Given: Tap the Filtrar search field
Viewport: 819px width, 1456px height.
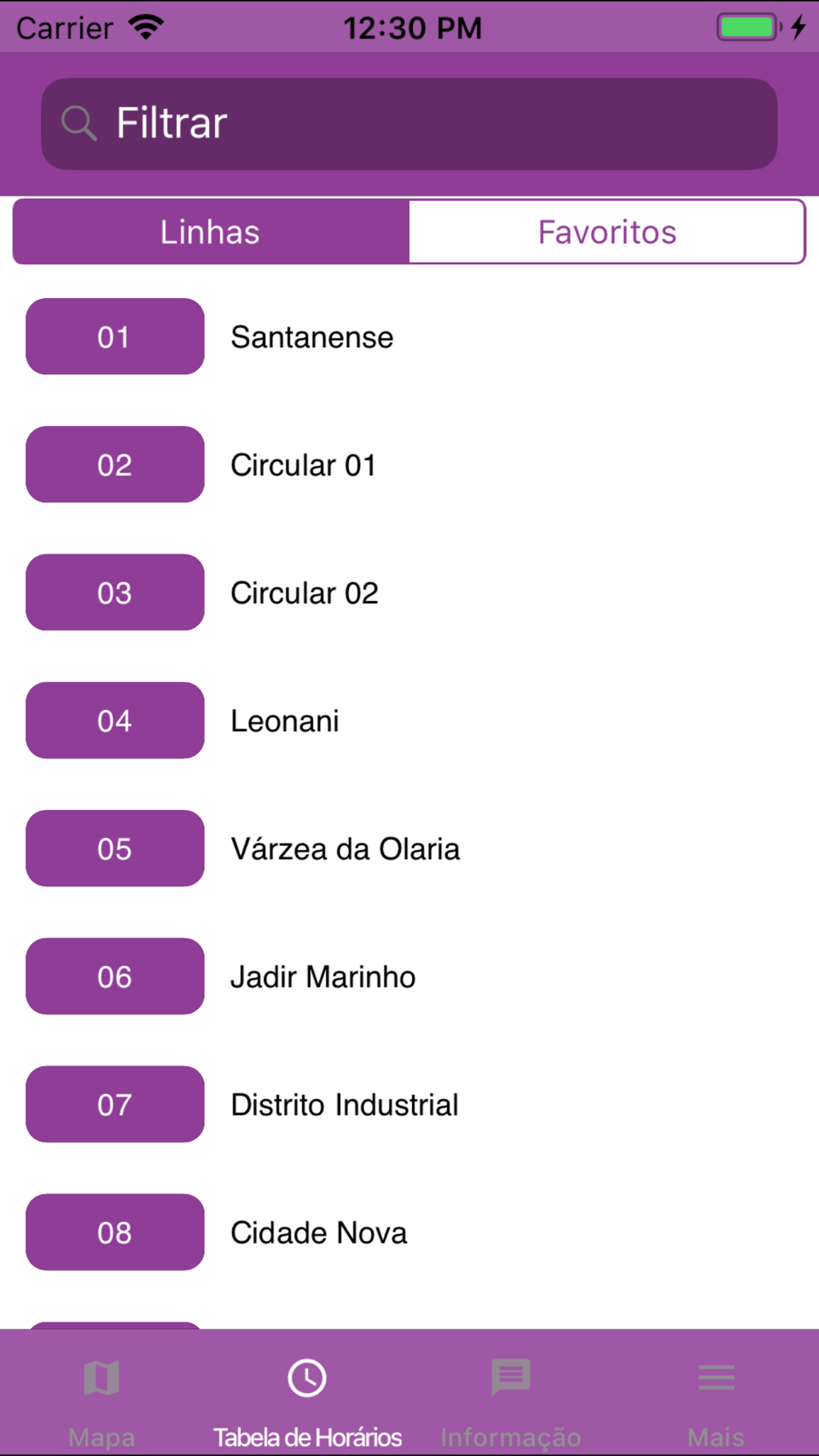Looking at the screenshot, I should coord(409,124).
